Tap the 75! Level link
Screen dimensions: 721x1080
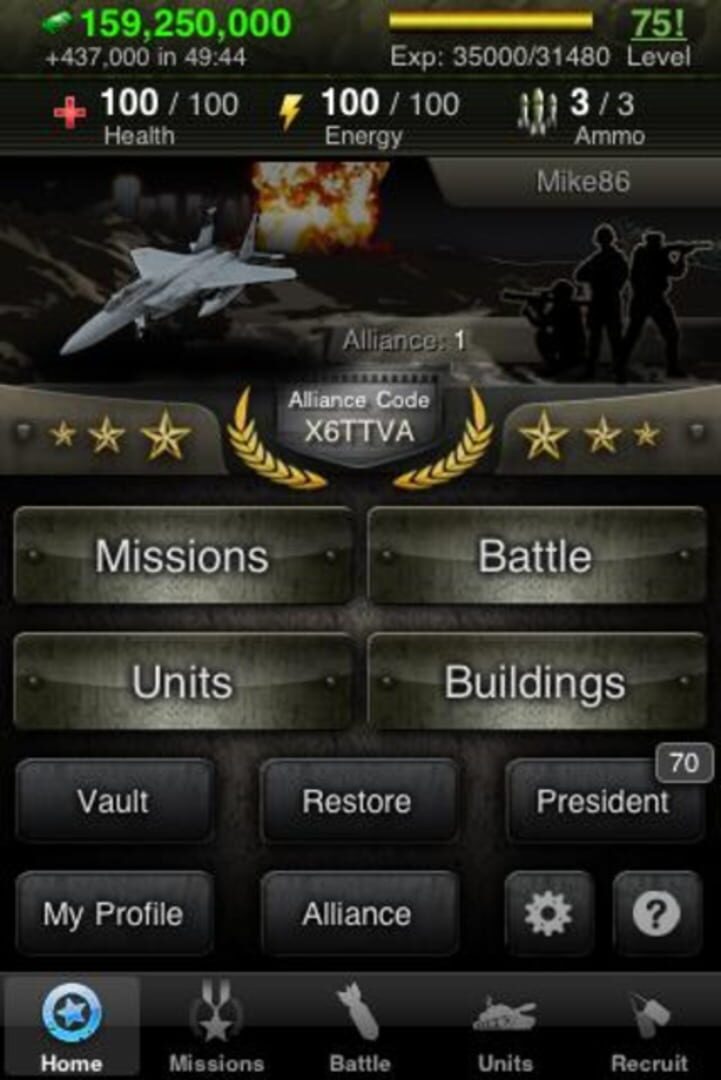[x=658, y=22]
